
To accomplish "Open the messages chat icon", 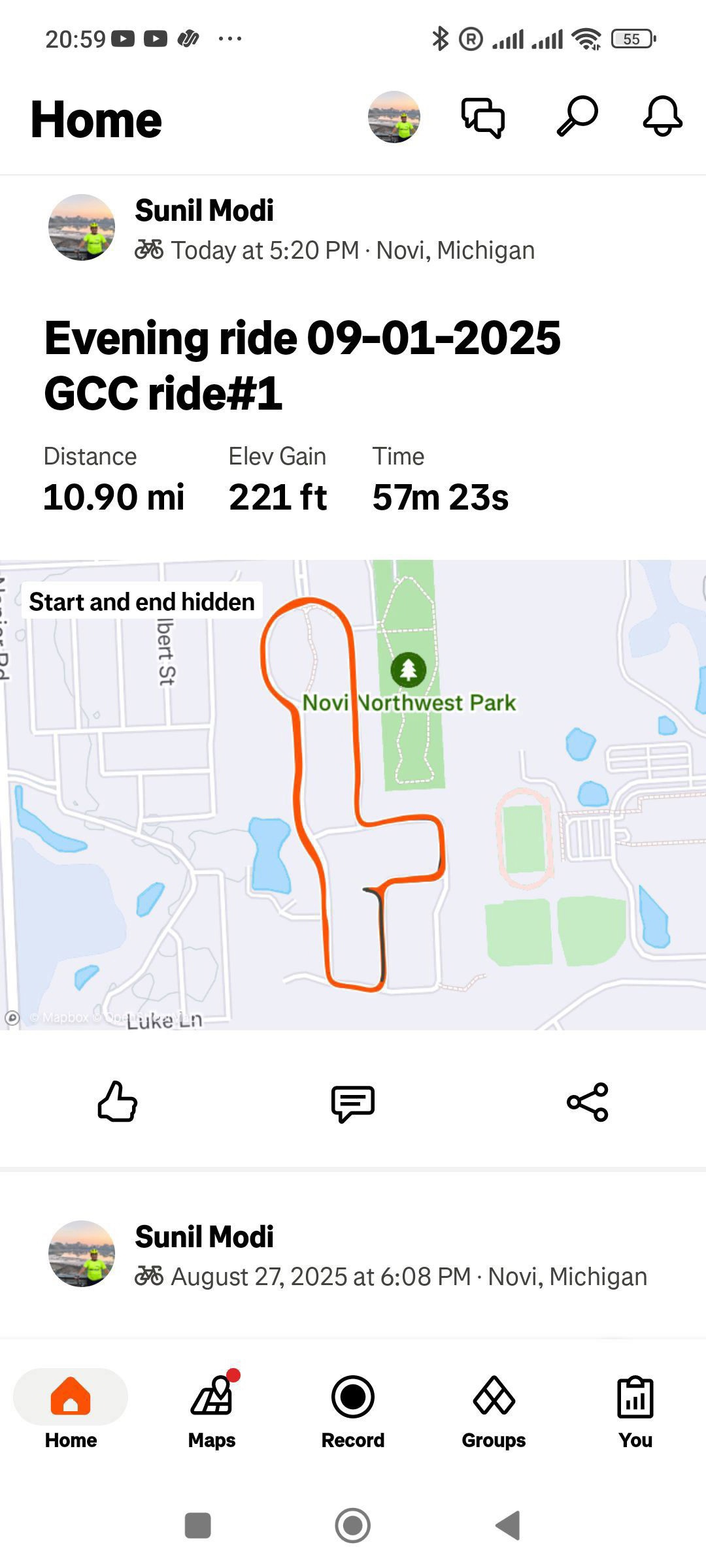I will 483,118.
